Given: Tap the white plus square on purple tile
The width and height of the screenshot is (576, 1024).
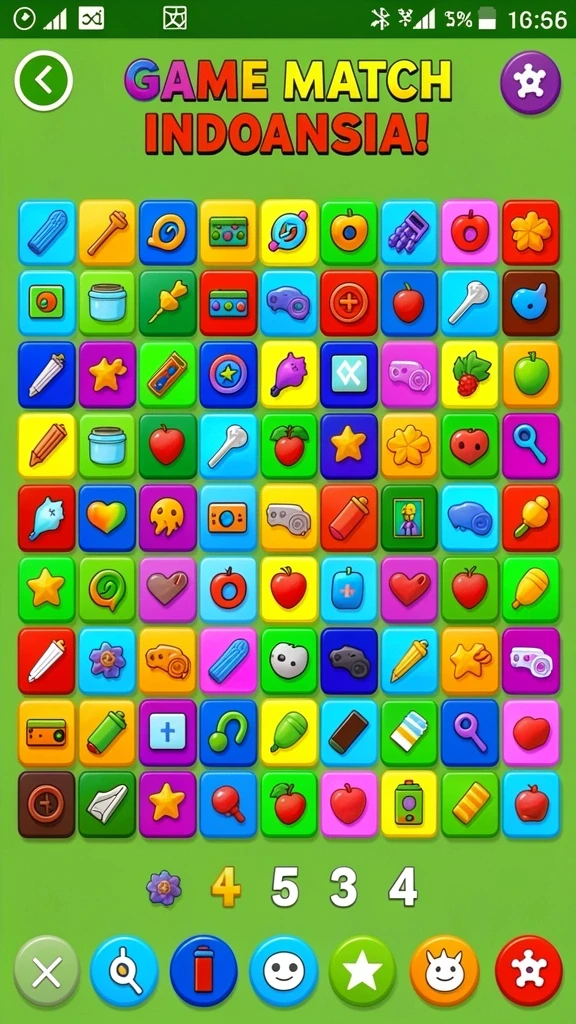Looking at the screenshot, I should pyautogui.click(x=168, y=732).
